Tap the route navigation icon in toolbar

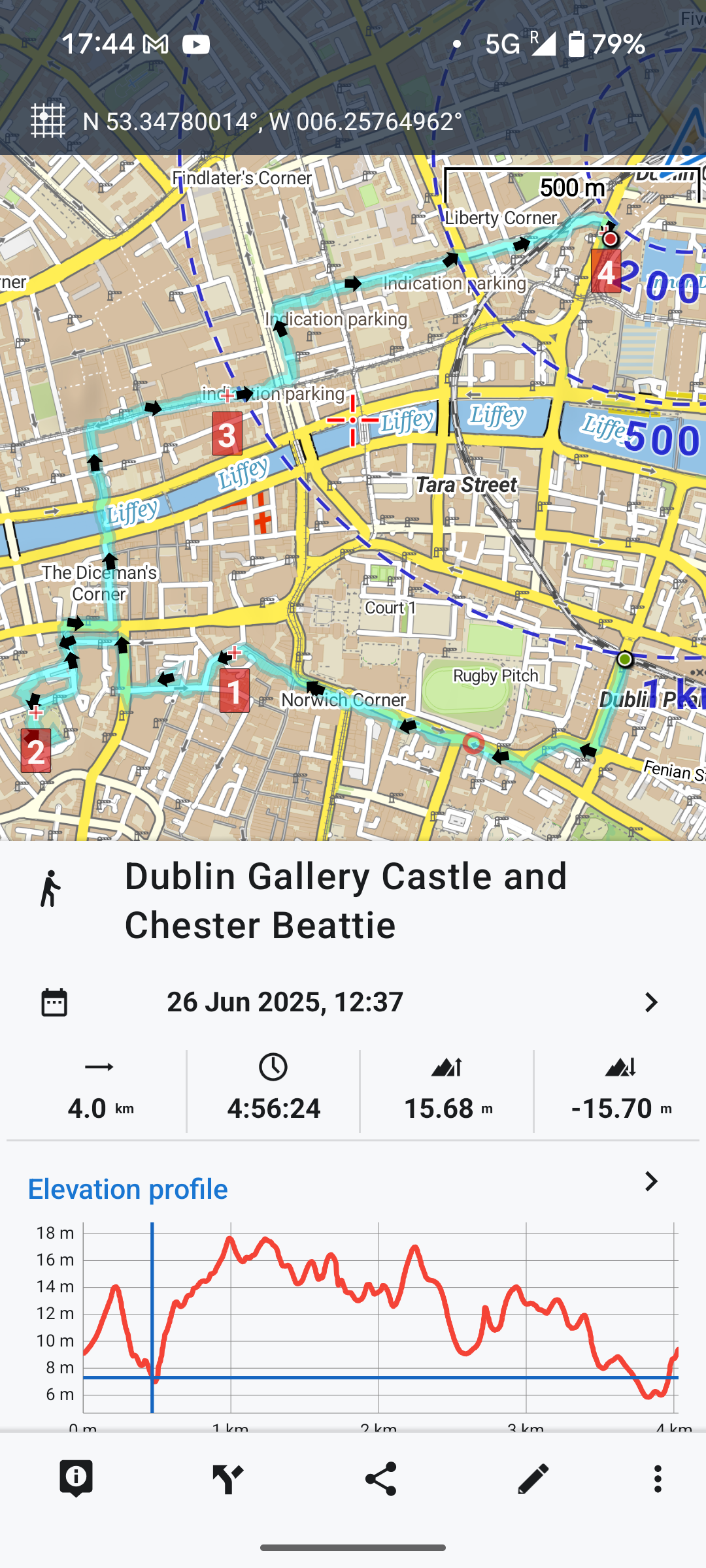click(228, 1479)
